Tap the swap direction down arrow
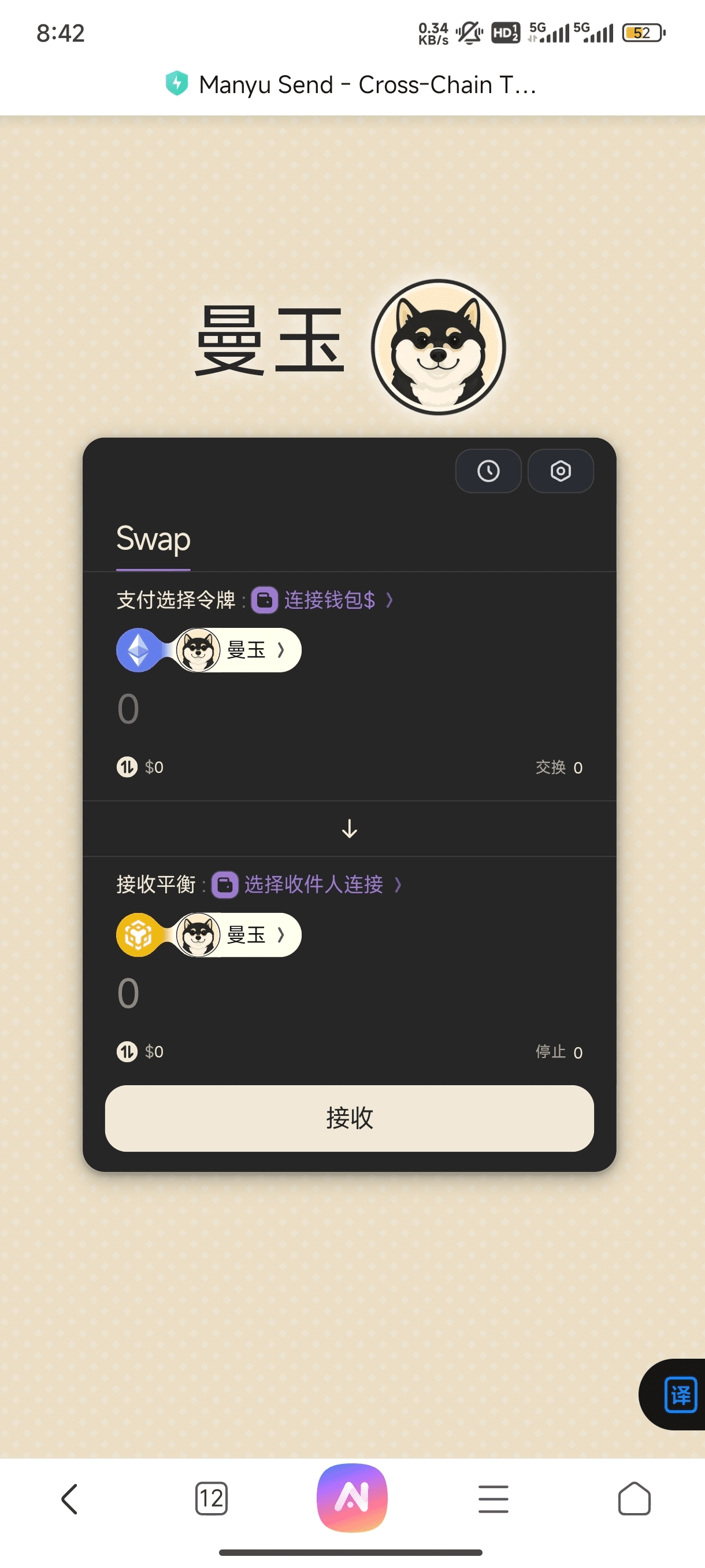The height and width of the screenshot is (1568, 705). point(349,829)
